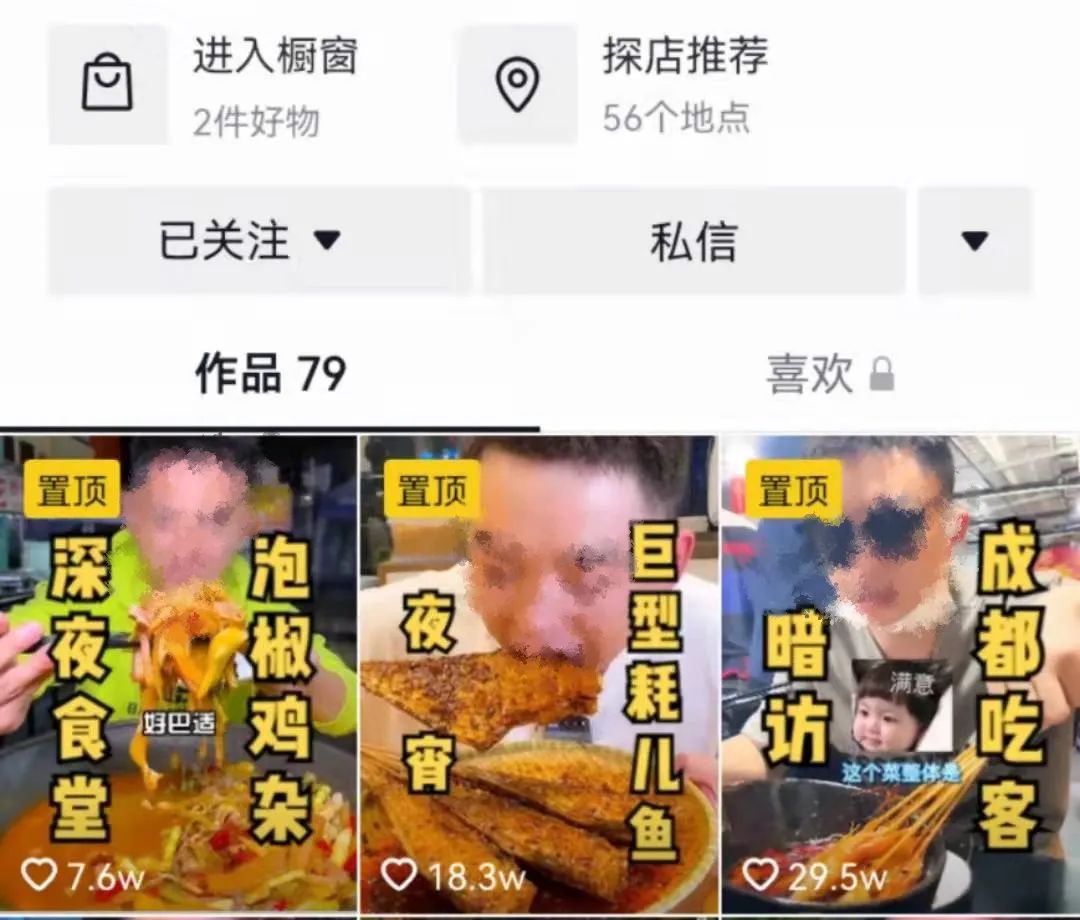Switch to the 作品 79 tab
This screenshot has width=1080, height=920.
tap(270, 374)
